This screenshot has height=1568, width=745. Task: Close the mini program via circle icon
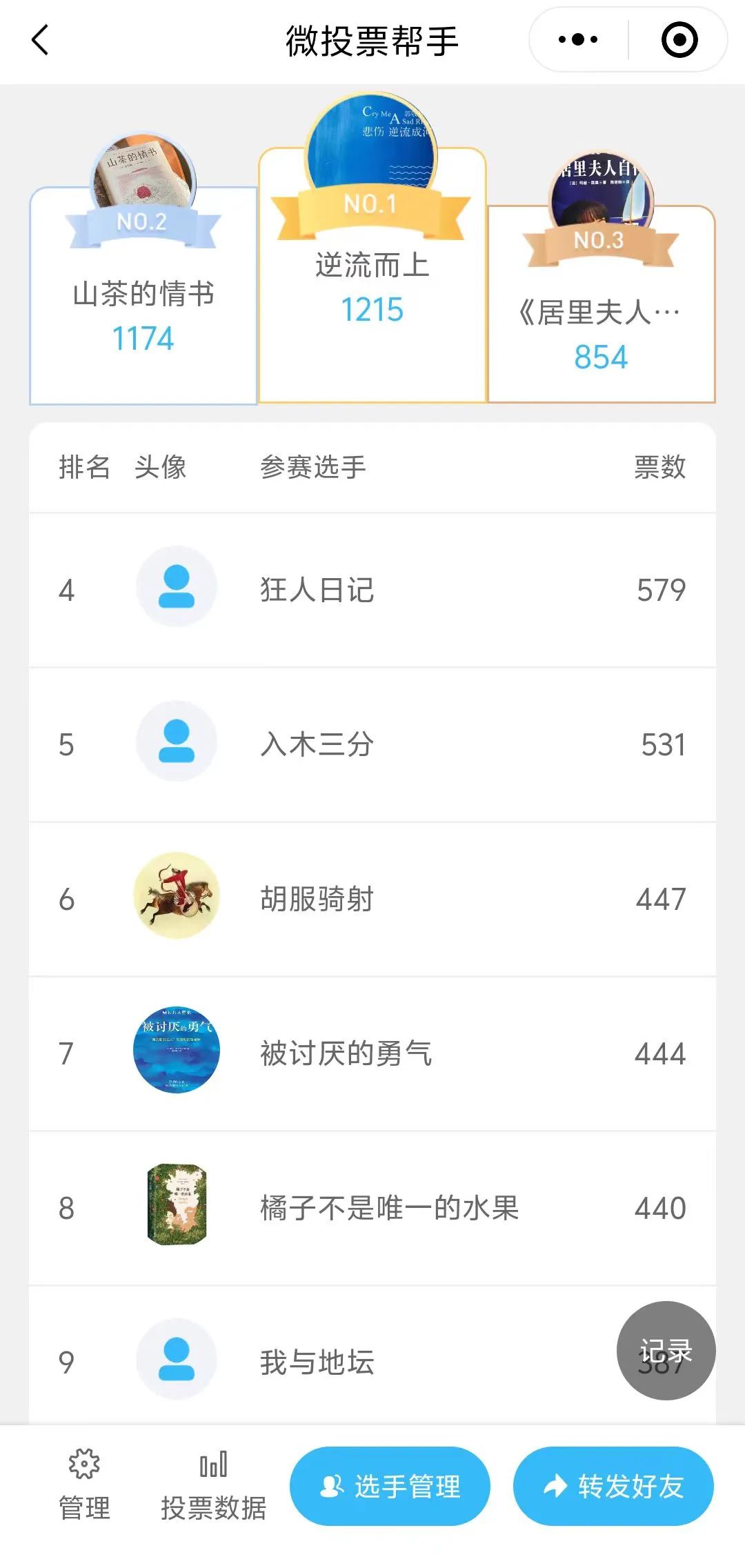(679, 40)
